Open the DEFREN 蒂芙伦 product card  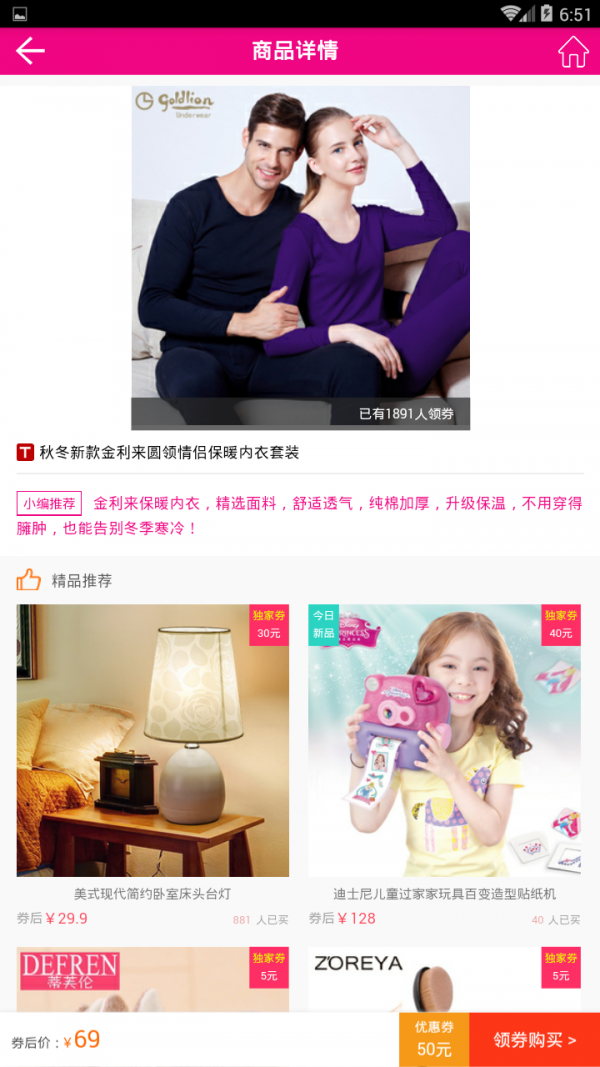153,980
